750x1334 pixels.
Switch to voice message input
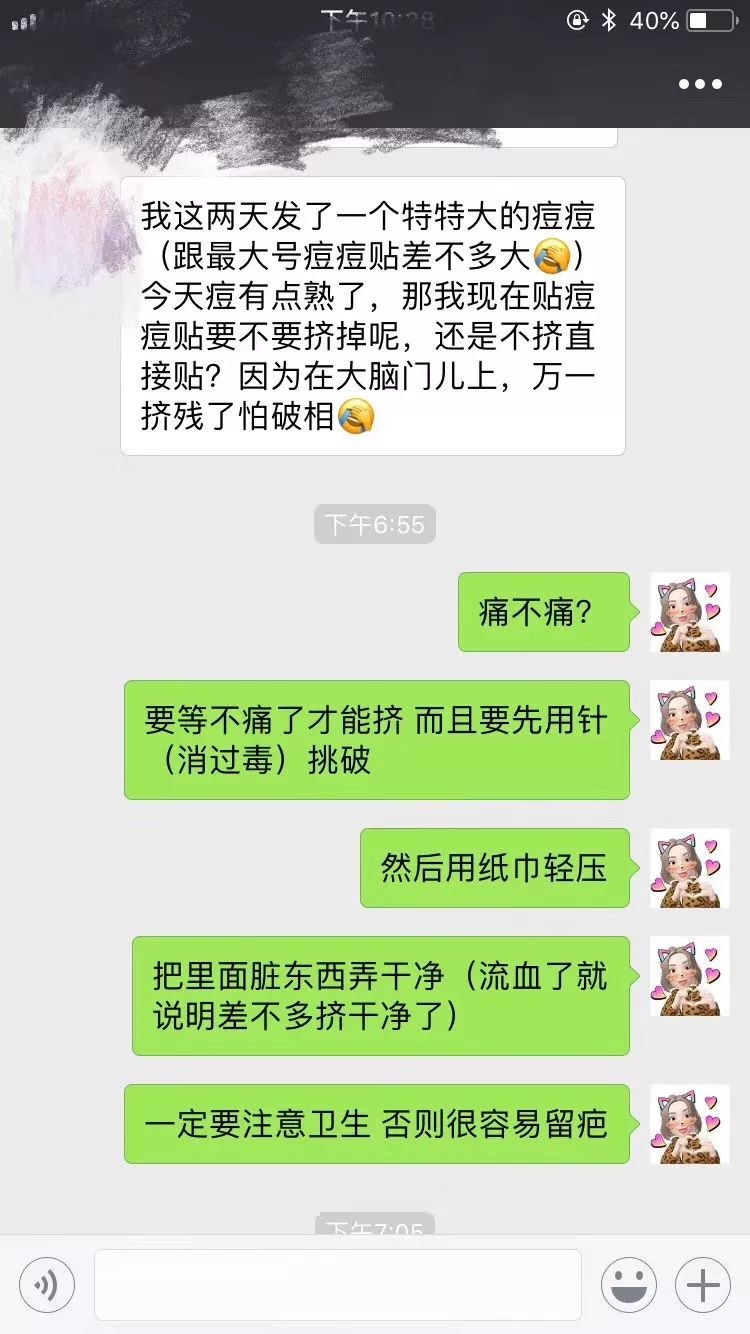tap(47, 1285)
